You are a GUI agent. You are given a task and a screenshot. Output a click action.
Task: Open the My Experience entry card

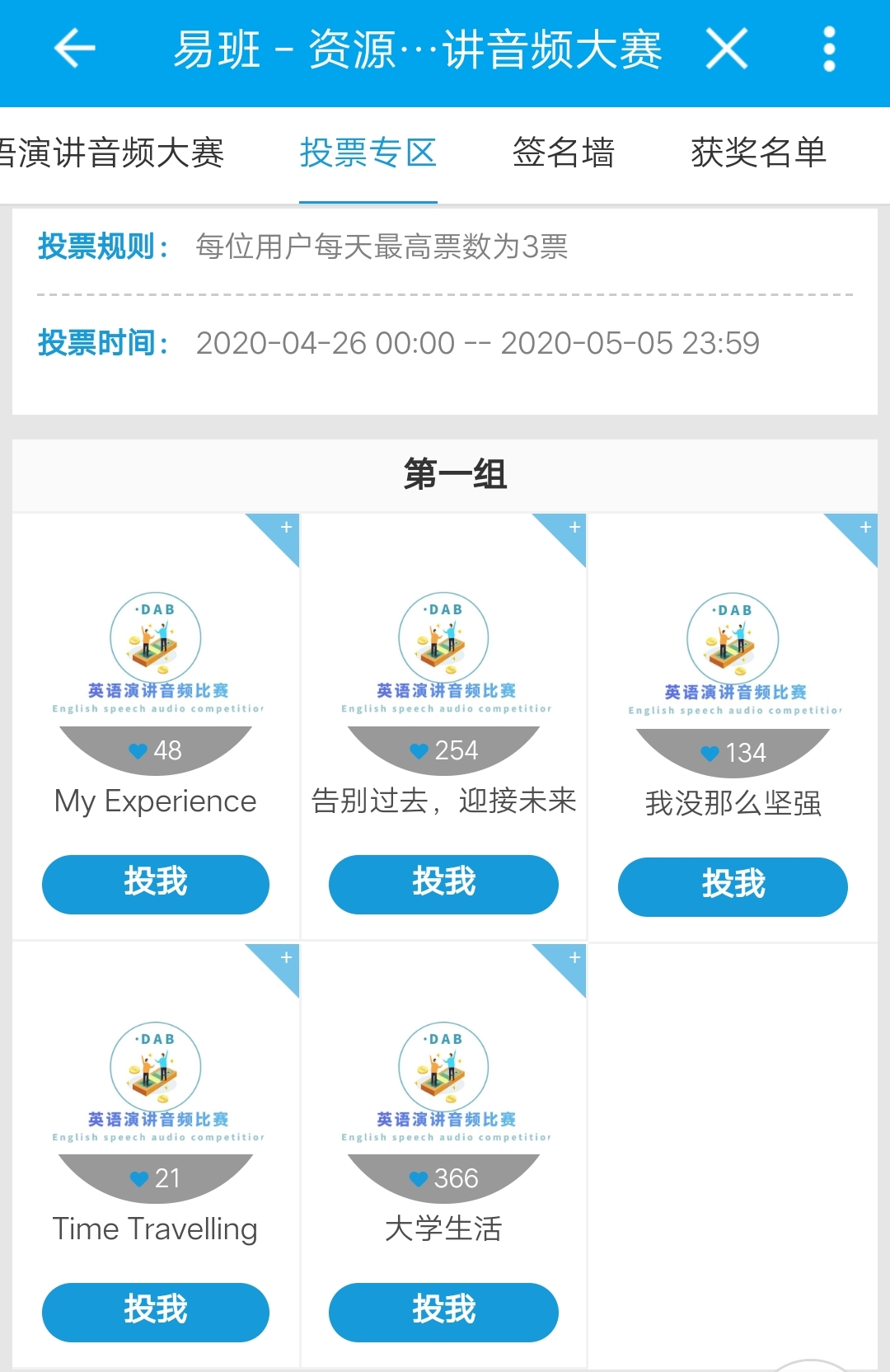click(156, 660)
